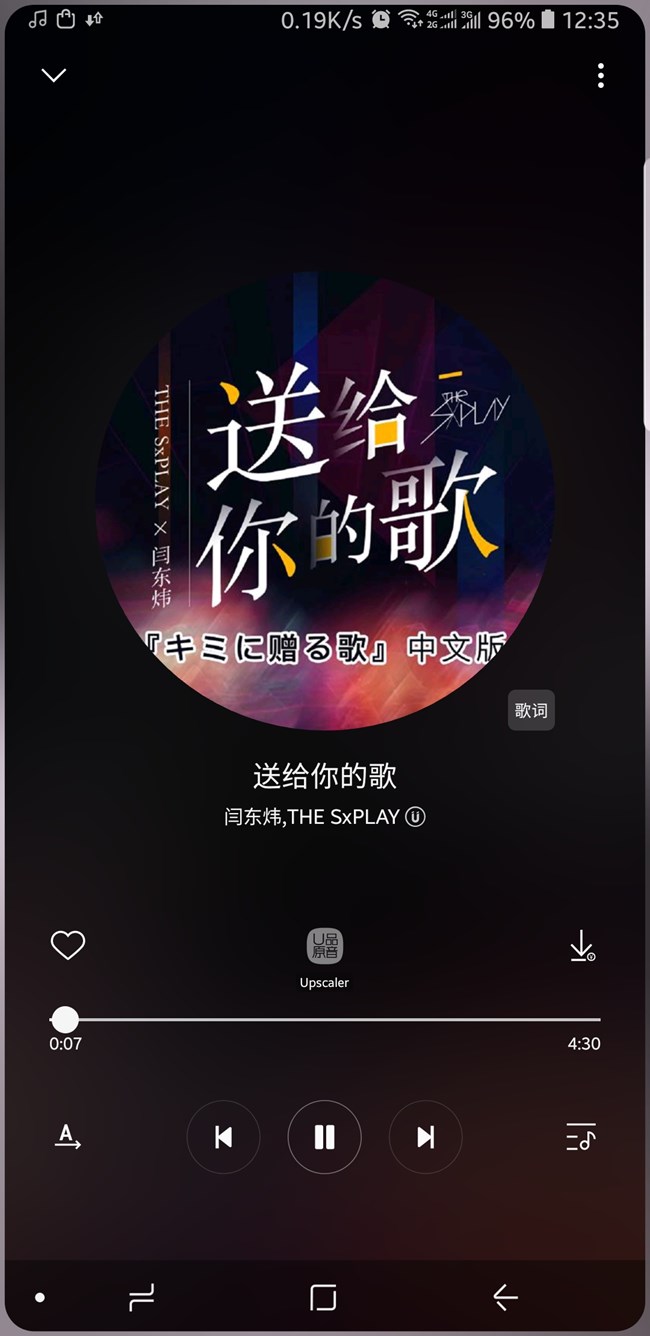650x1336 pixels.
Task: Open the three-dot overflow menu
Action: tap(600, 75)
